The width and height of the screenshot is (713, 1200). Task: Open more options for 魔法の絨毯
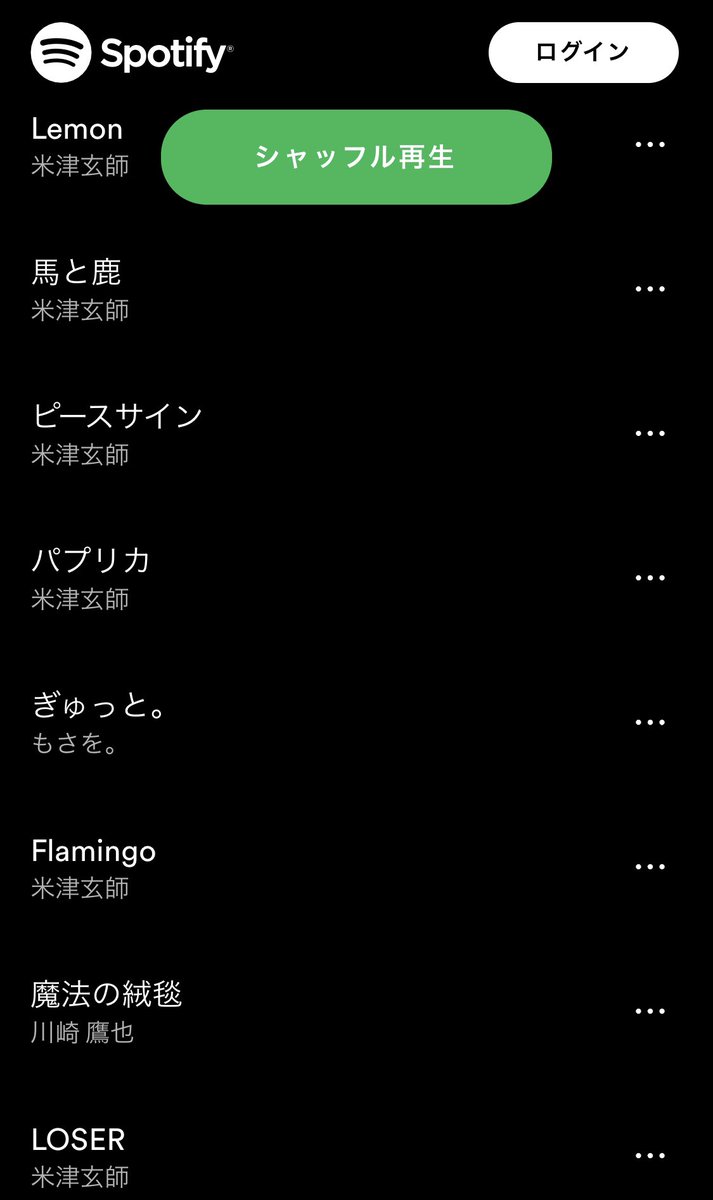(x=650, y=1011)
